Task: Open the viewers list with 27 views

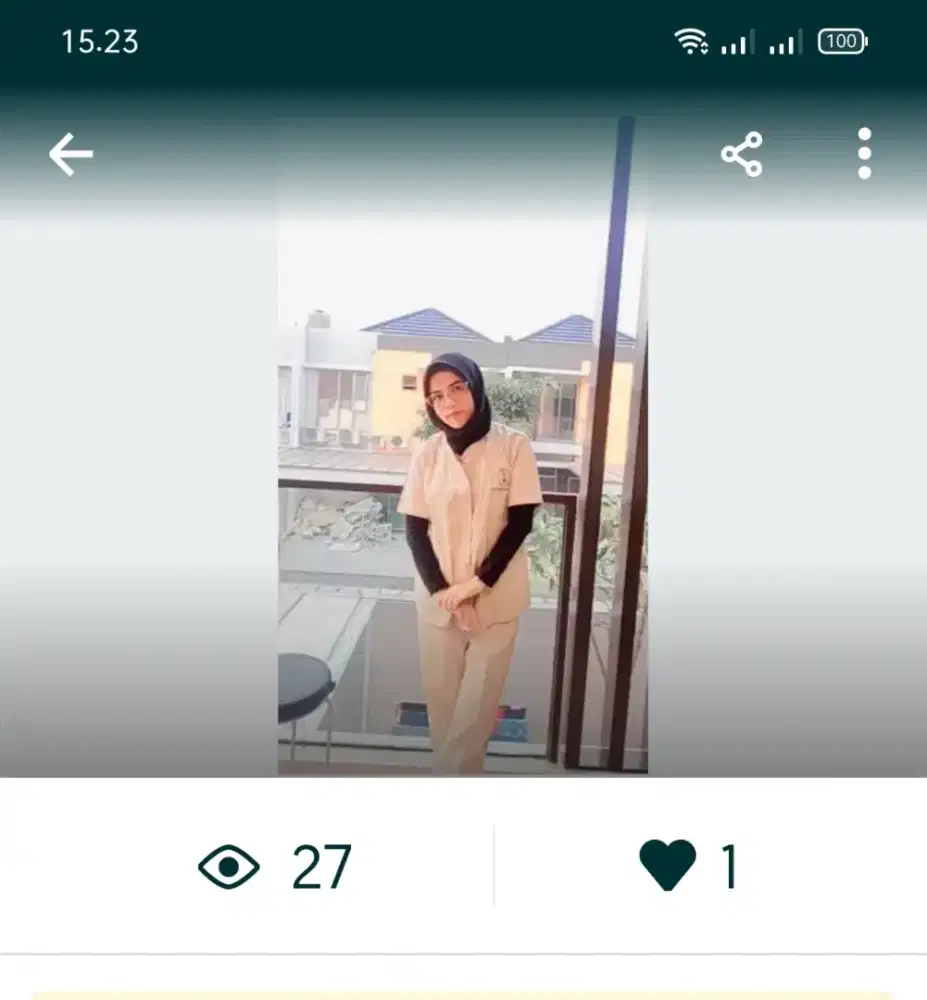Action: click(275, 866)
